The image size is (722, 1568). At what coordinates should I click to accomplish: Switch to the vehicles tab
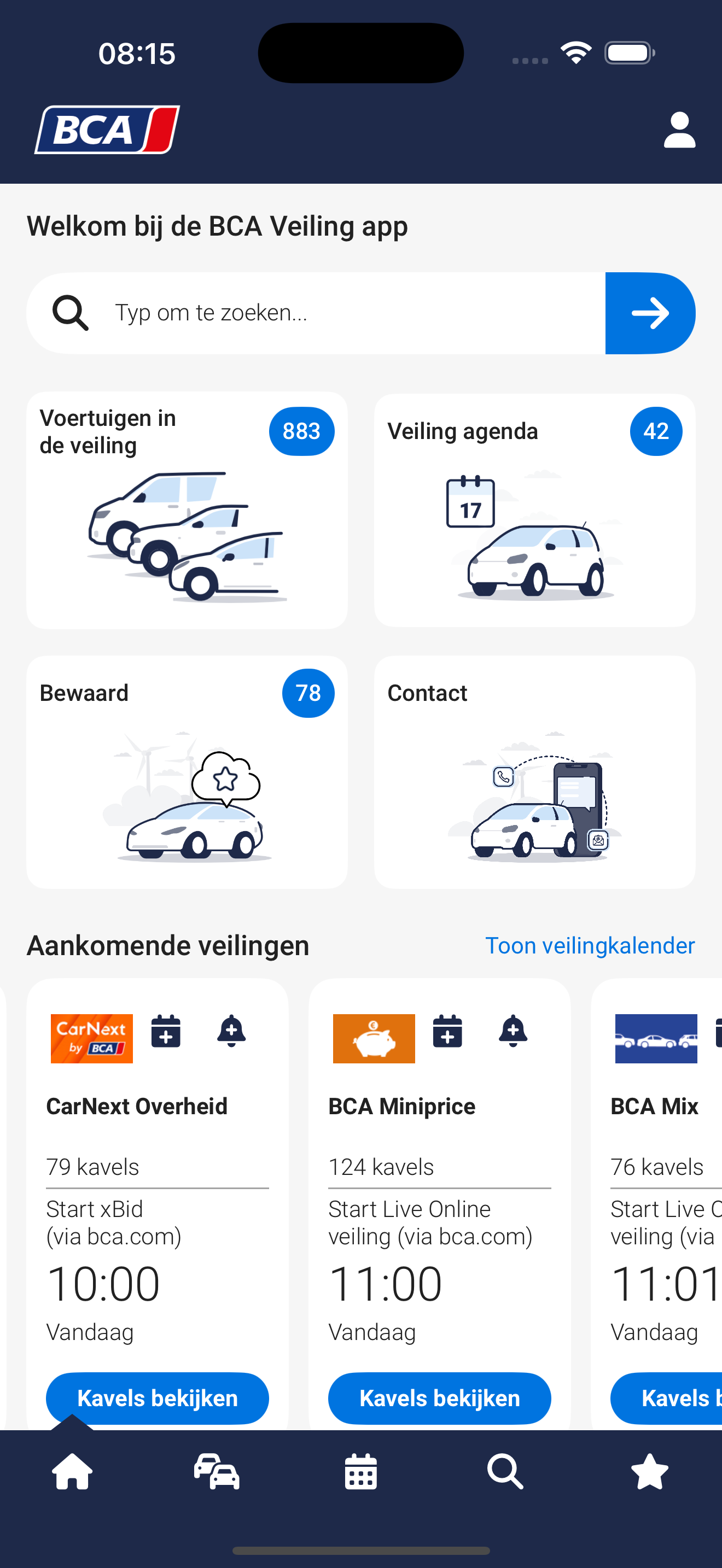[x=217, y=1472]
